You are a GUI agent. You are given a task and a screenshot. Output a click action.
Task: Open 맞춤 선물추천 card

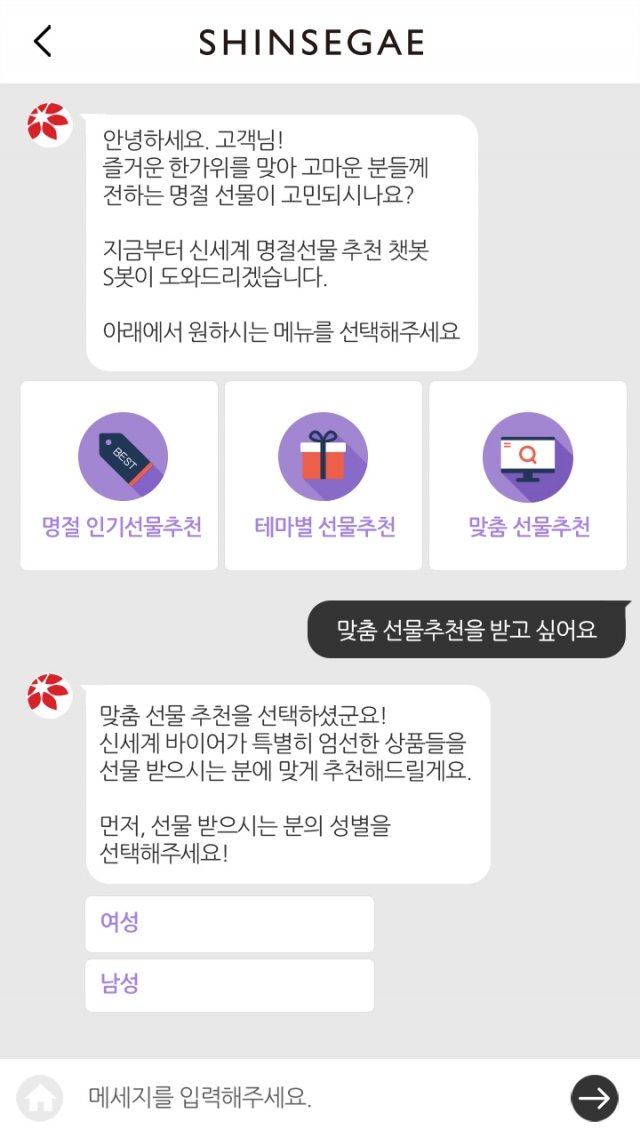(528, 477)
